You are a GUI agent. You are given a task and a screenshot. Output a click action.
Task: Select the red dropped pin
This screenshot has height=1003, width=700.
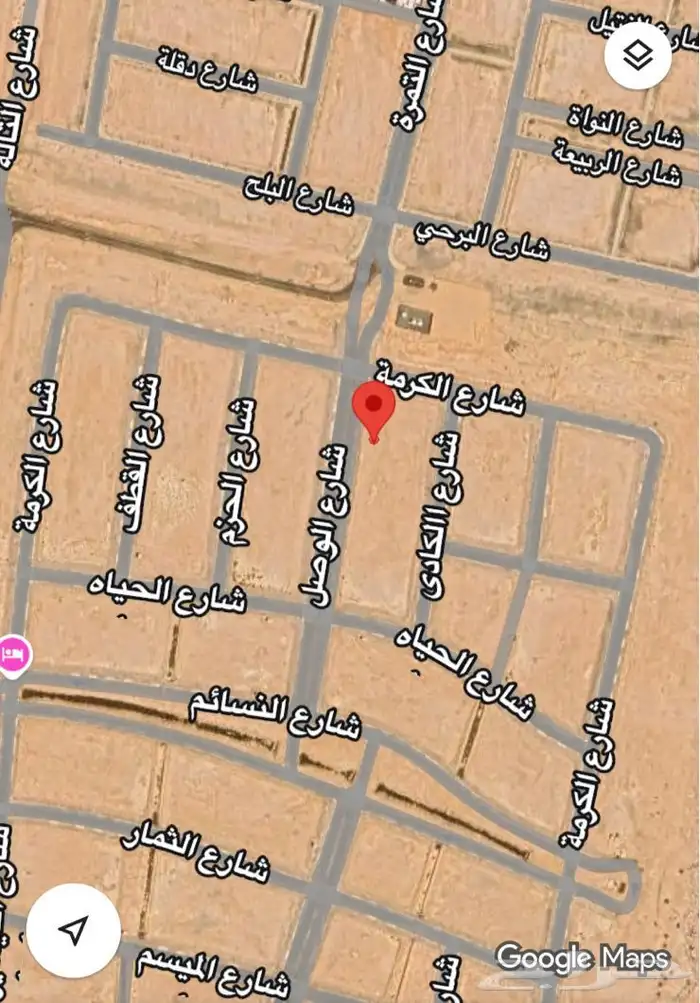(x=374, y=408)
